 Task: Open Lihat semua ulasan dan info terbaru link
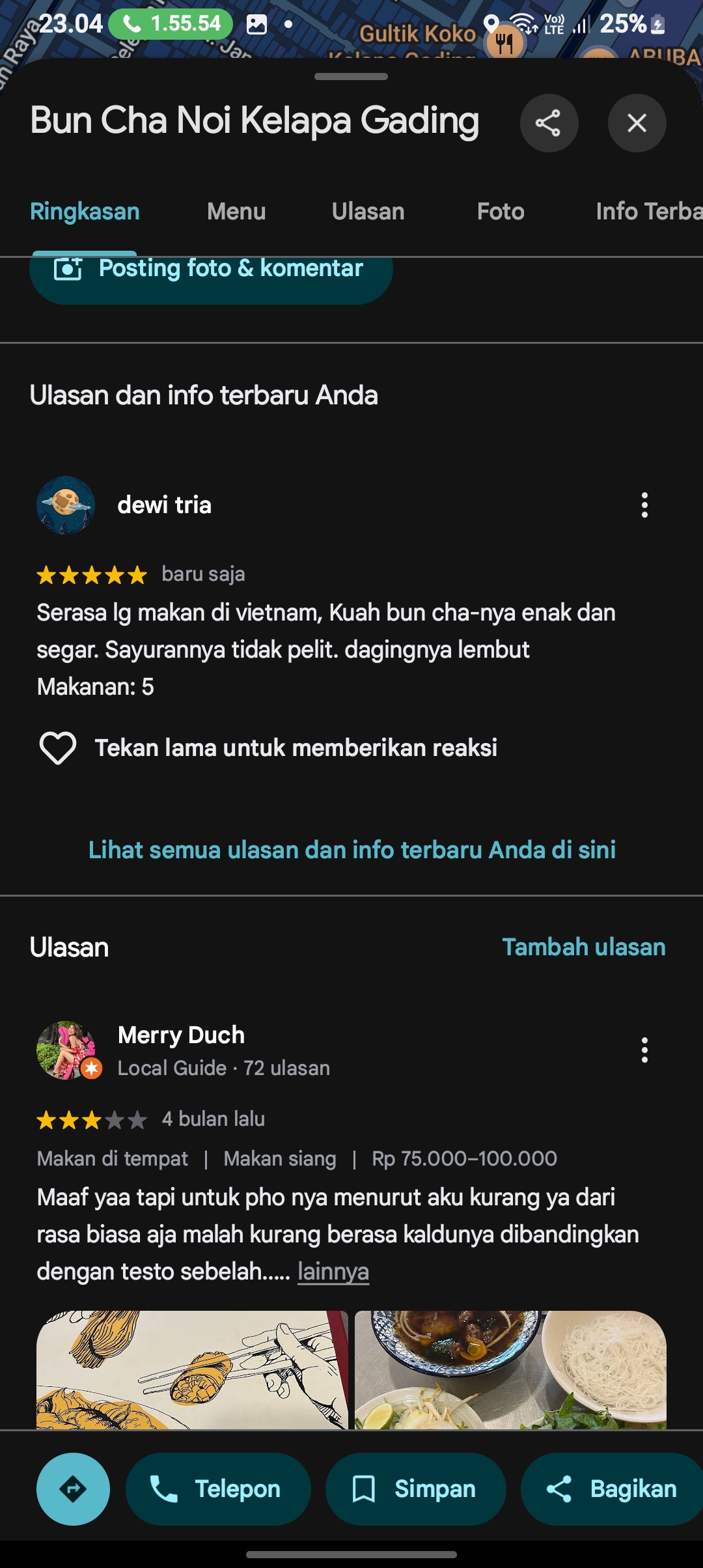click(352, 850)
